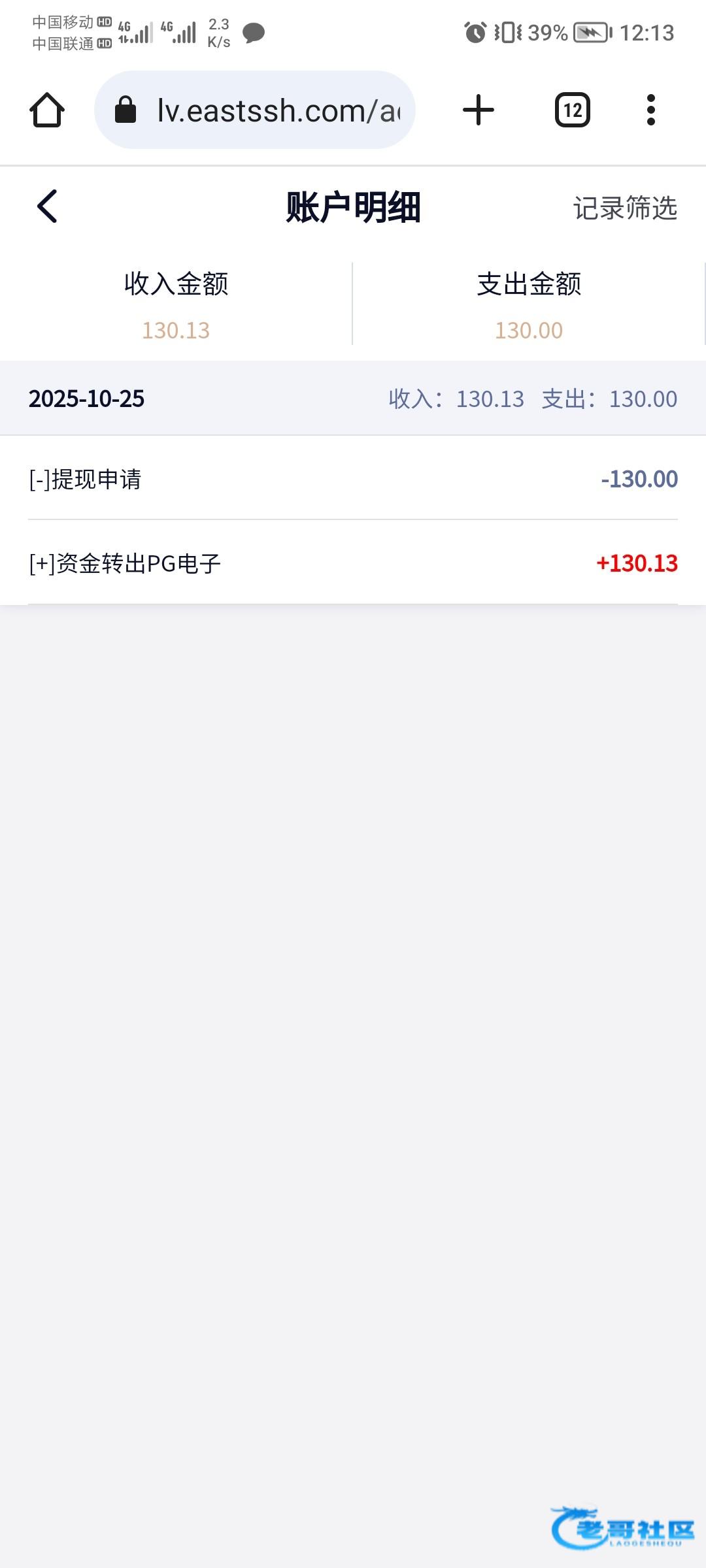Viewport: 706px width, 1568px height.
Task: Open the 资金转出PG电子 transaction row
Action: (353, 563)
